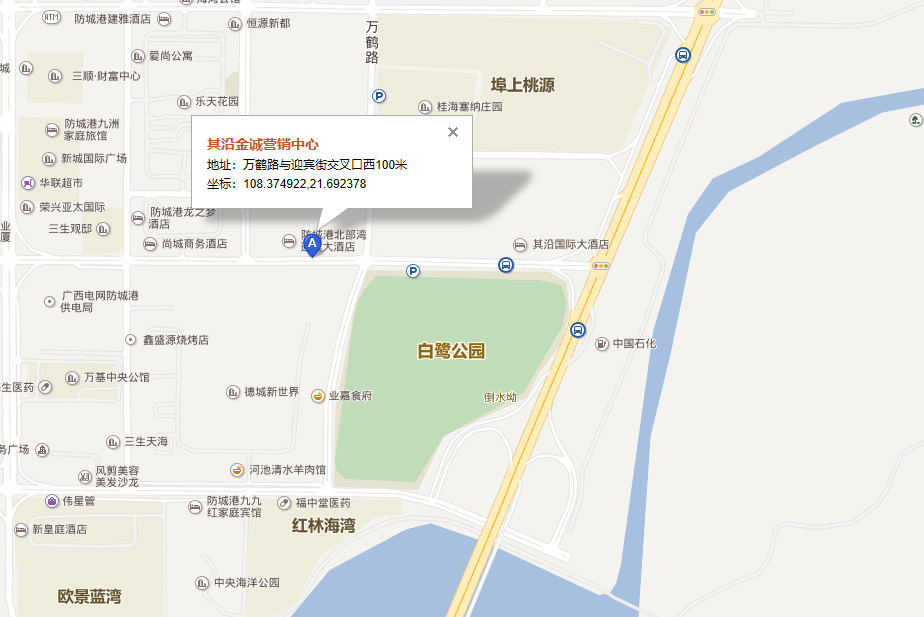
Task: Select the 河池清水羊肉馆 restaurant point
Action: click(x=237, y=469)
